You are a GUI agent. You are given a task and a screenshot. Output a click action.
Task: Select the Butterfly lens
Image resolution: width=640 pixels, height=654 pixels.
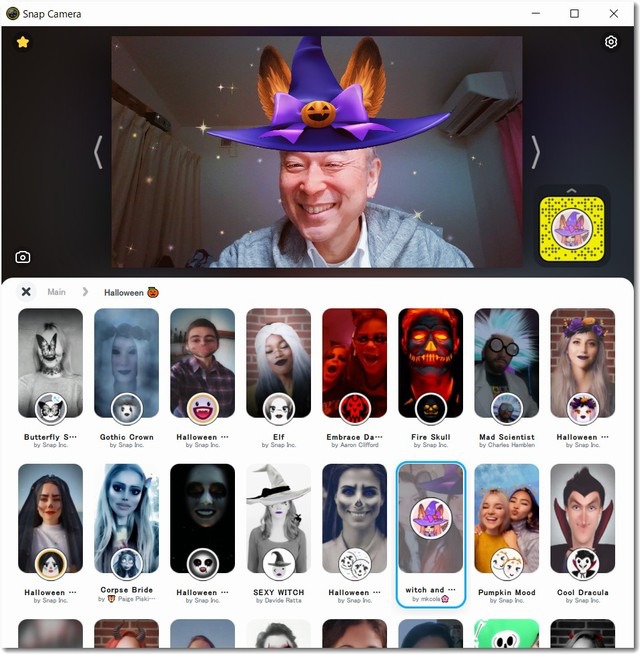click(50, 365)
